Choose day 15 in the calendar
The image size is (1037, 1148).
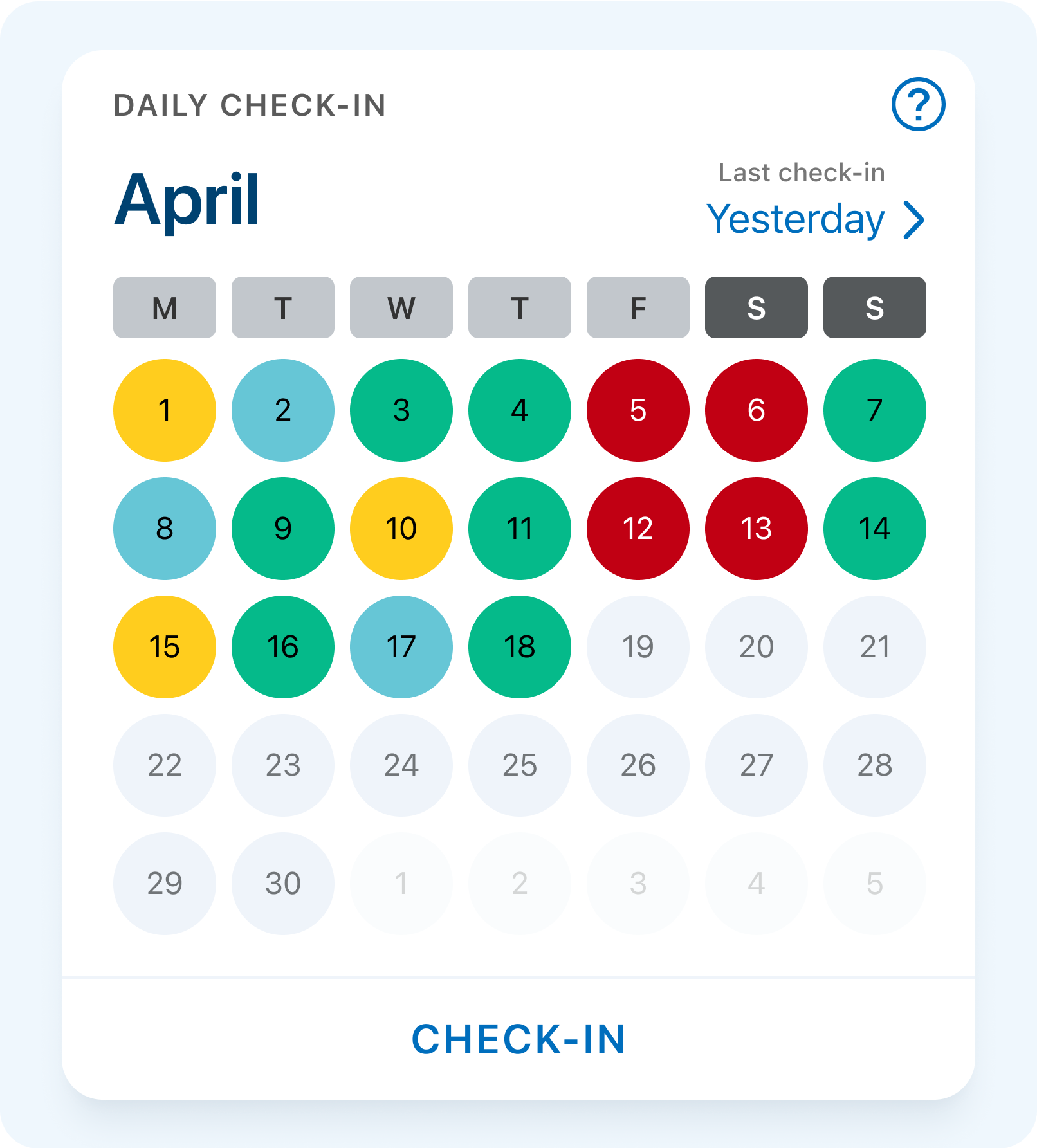(x=165, y=647)
